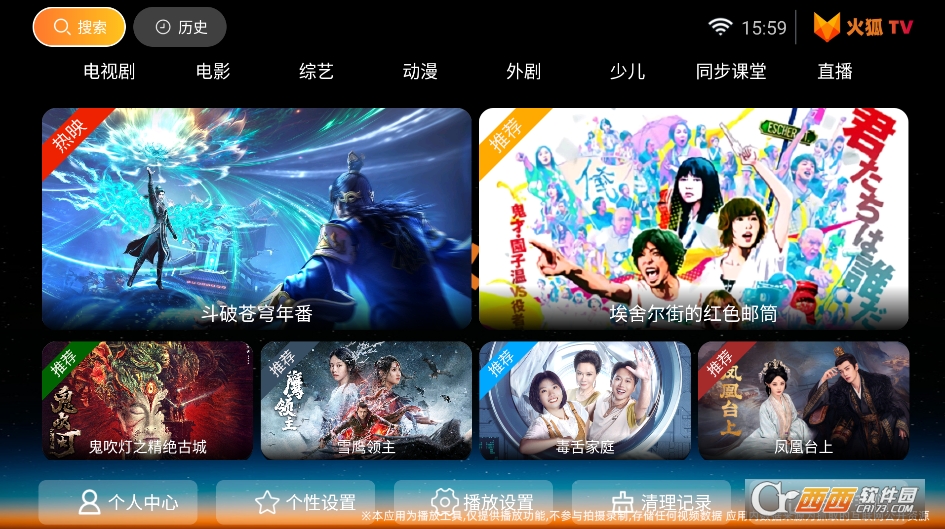Select the 电影 tab
The image size is (945, 529).
(213, 71)
